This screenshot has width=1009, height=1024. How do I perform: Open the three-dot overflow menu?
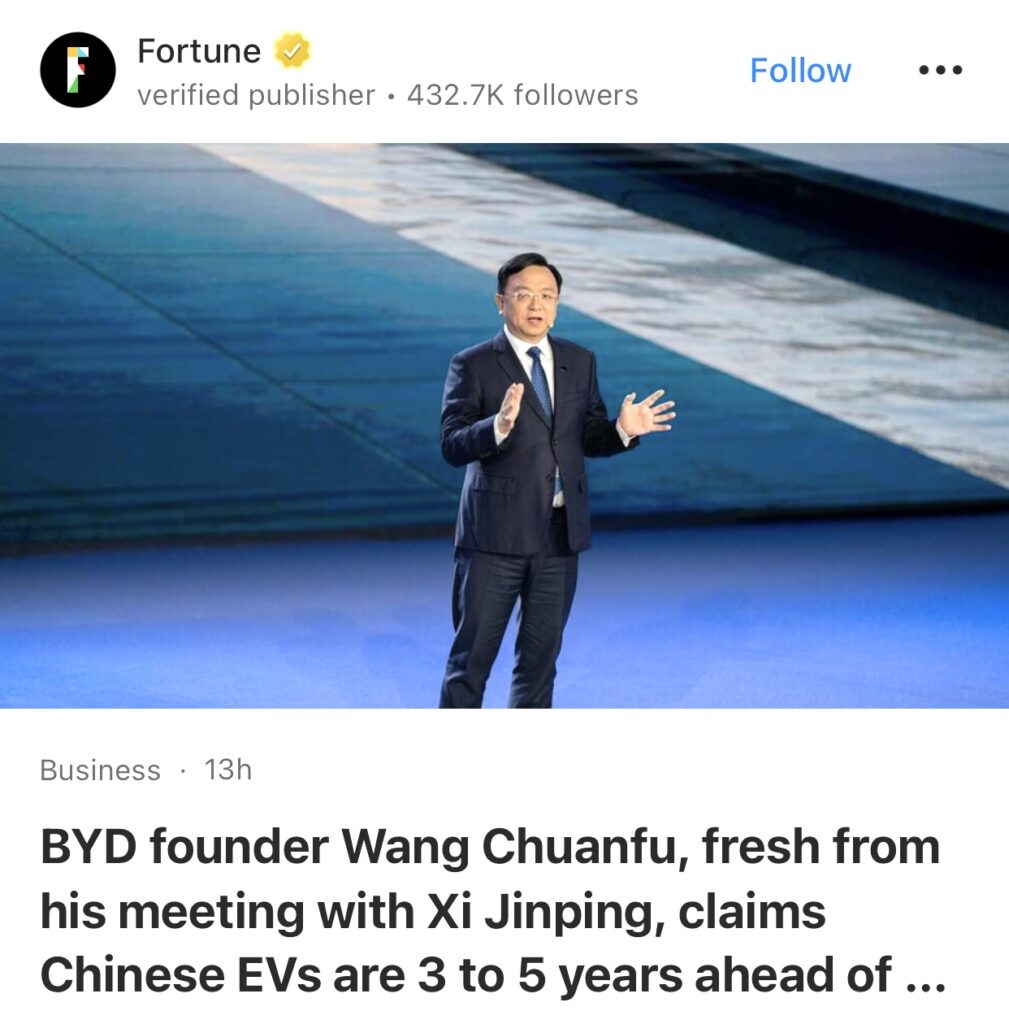(940, 71)
